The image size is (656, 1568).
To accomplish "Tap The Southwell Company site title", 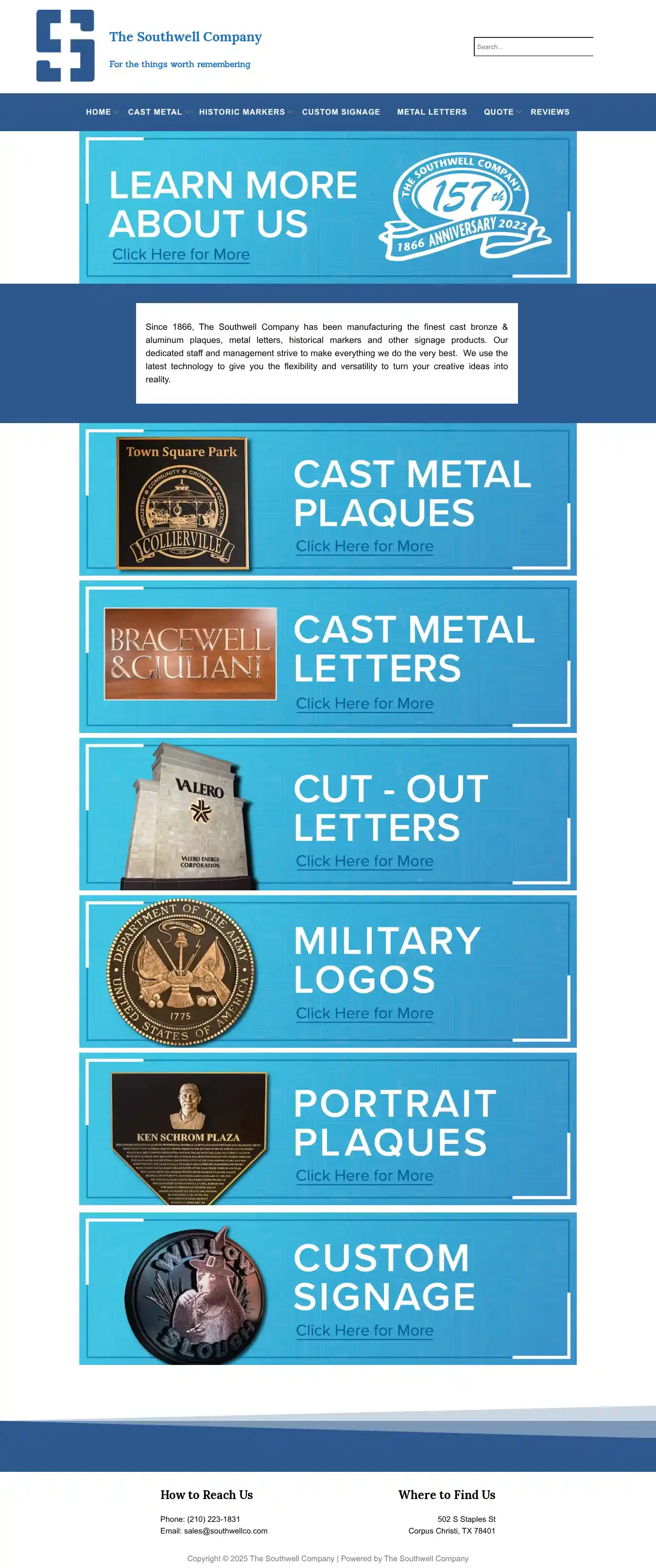I will coord(185,37).
